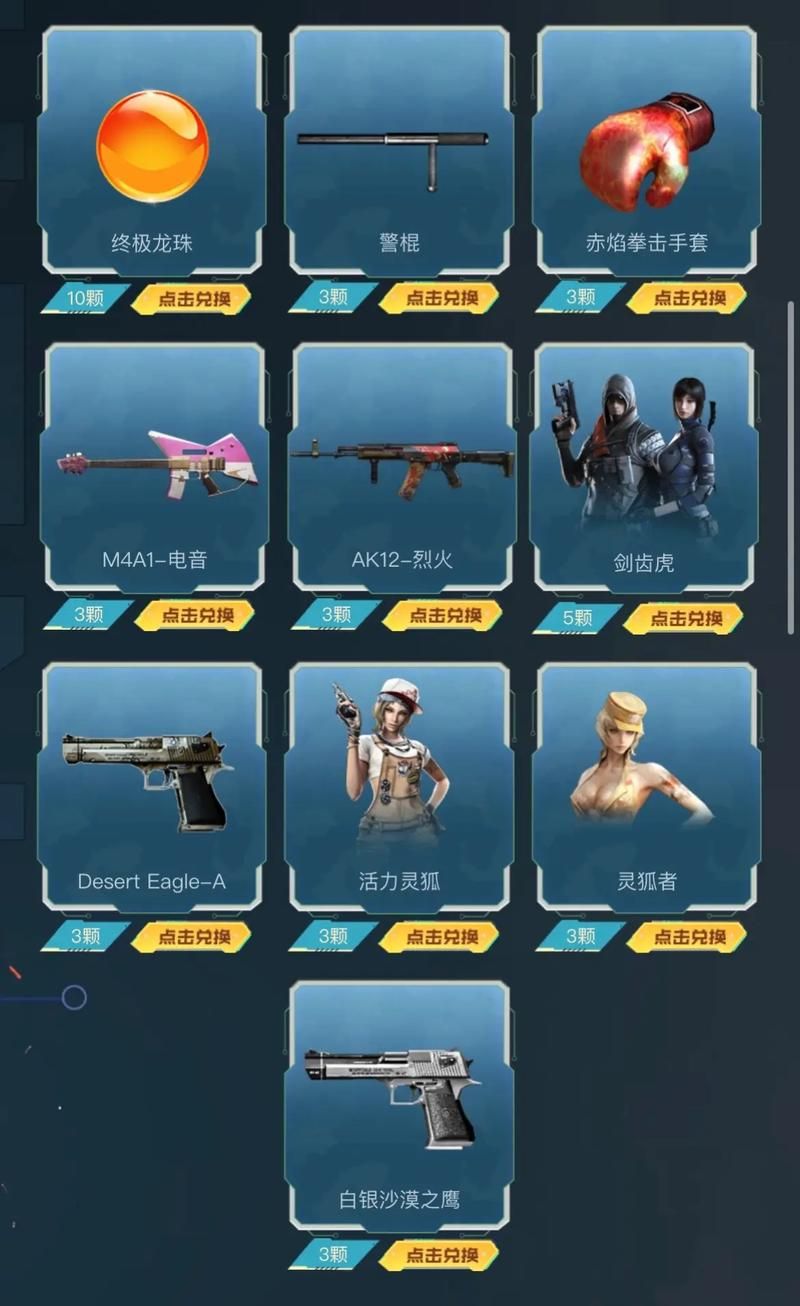Tap 点击兑换 for 赤焰拳击手套

click(688, 298)
